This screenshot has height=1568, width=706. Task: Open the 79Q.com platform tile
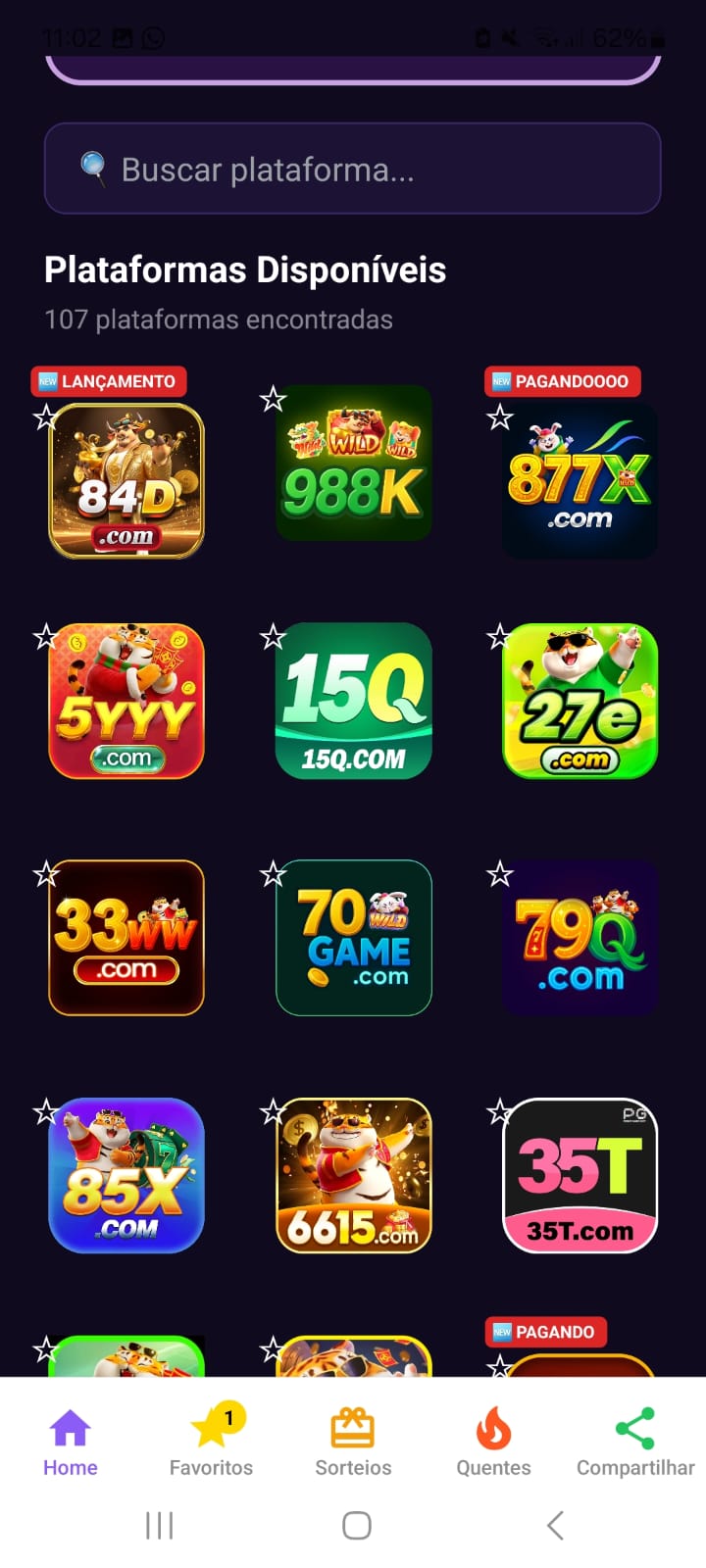[x=580, y=938]
